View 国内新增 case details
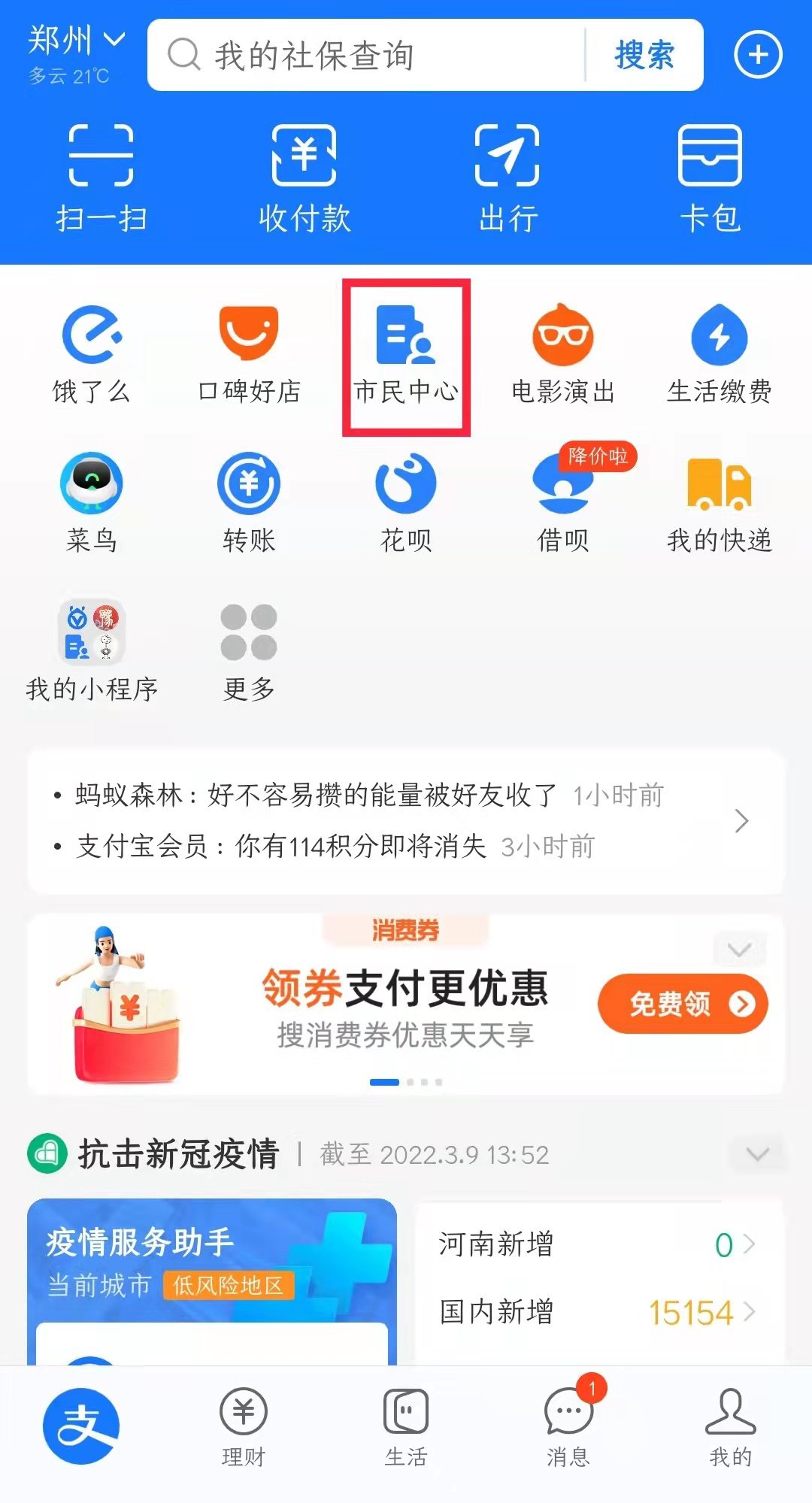 [598, 1312]
